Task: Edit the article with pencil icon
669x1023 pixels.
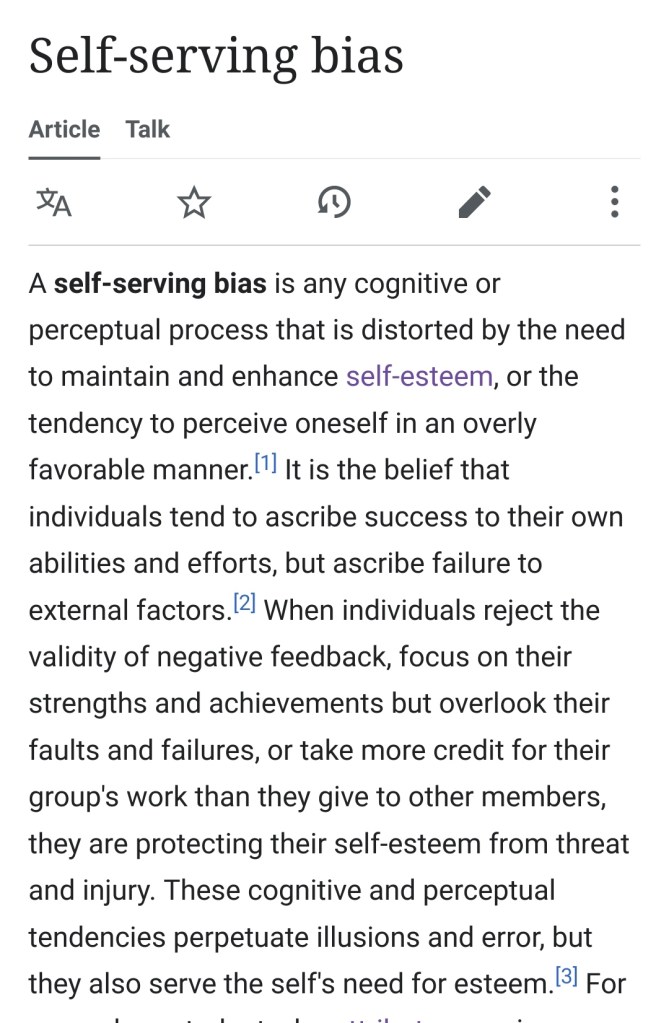Action: coord(475,203)
